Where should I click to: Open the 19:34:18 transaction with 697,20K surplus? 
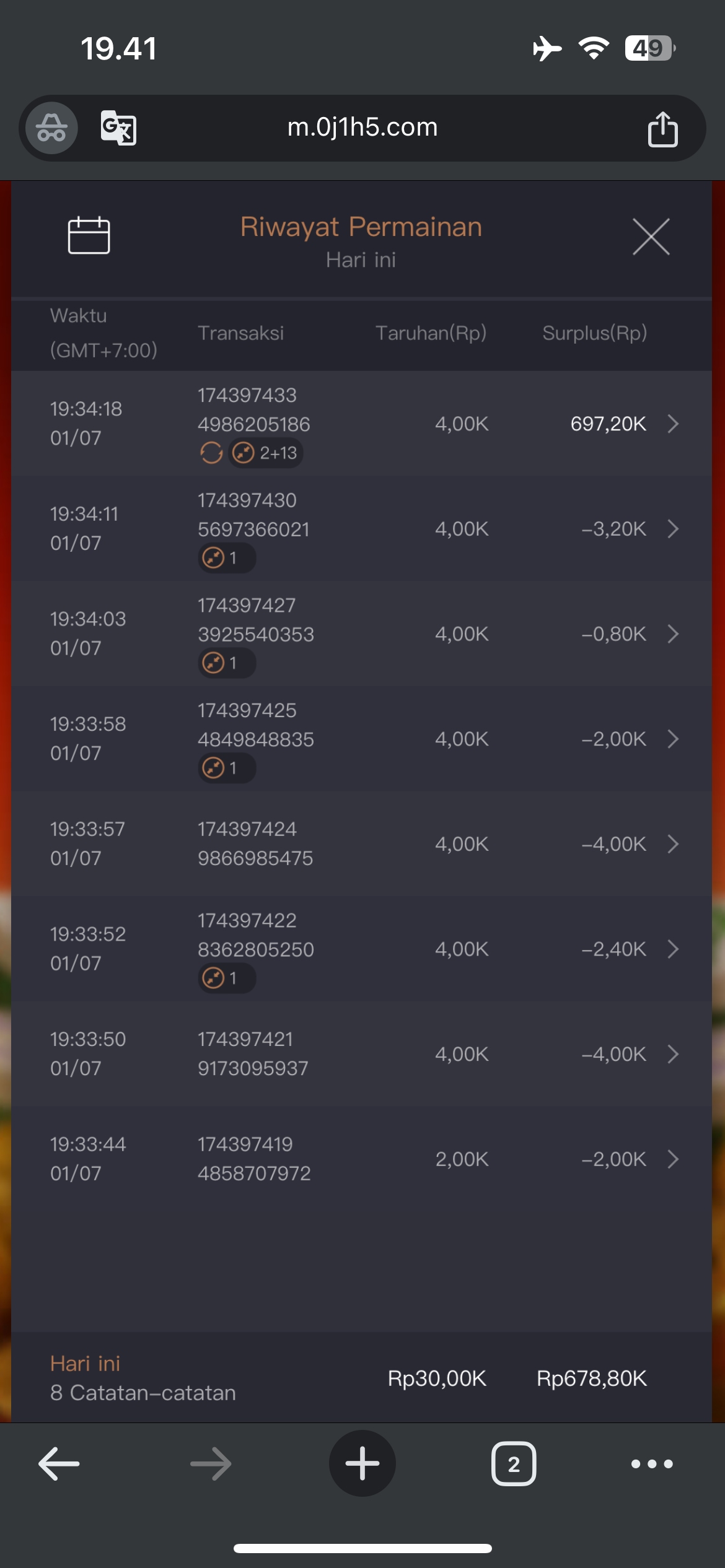[x=672, y=424]
